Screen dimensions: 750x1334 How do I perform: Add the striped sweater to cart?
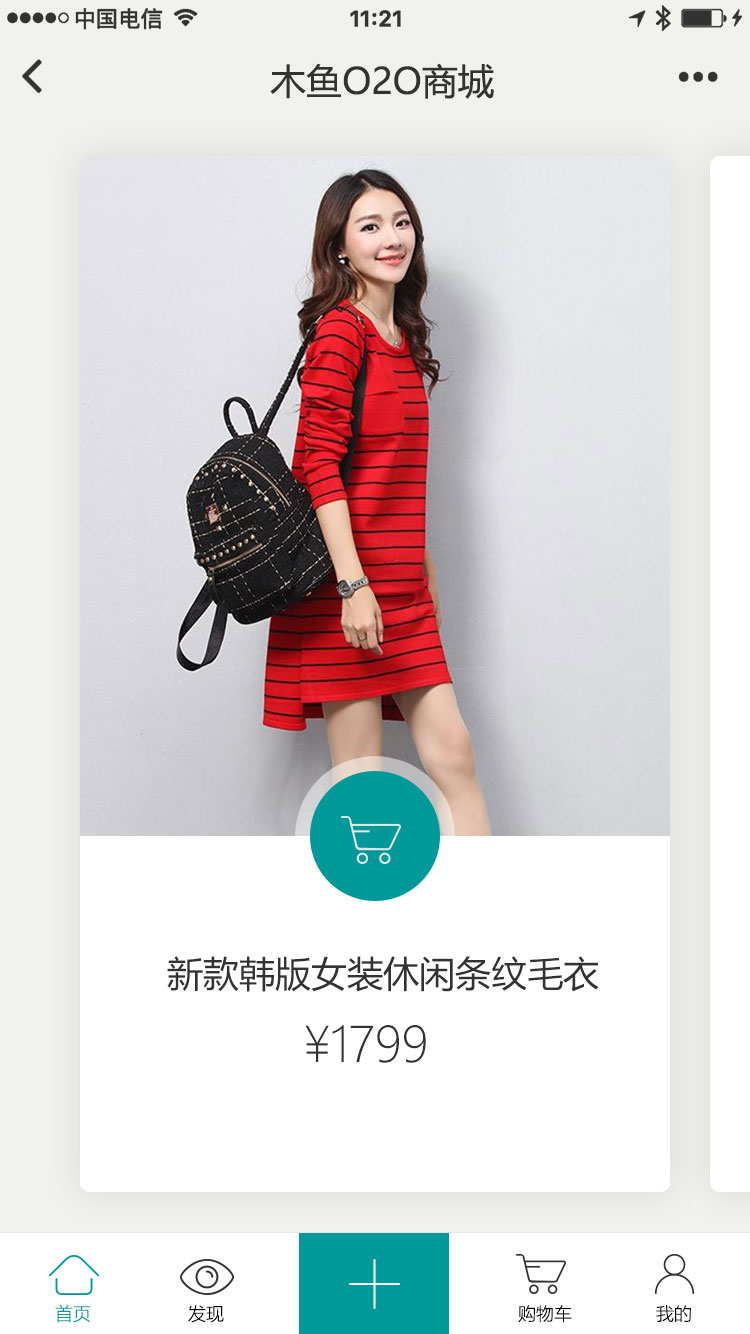click(375, 836)
